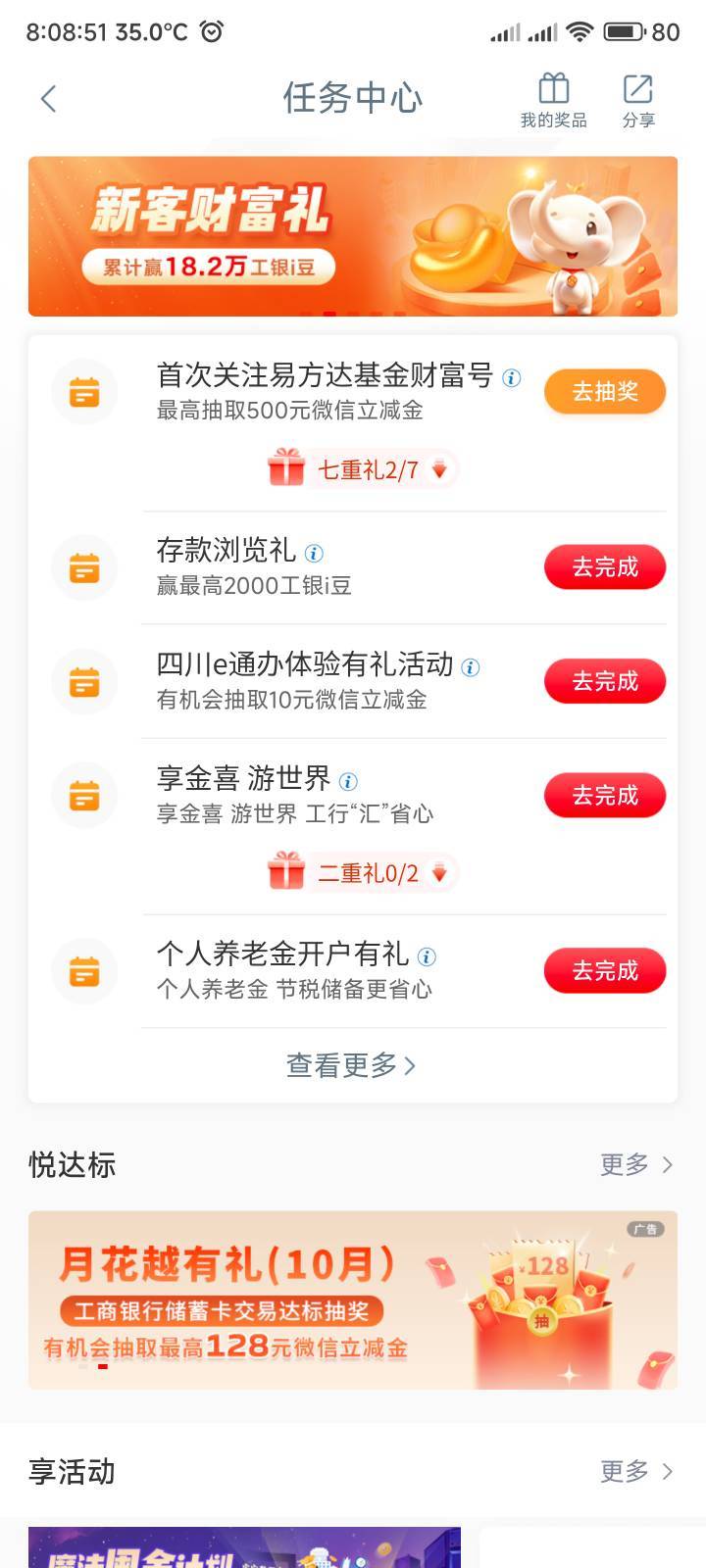Open the 新客财富礼 banner
Image resolution: width=706 pixels, height=1568 pixels.
pyautogui.click(x=353, y=236)
